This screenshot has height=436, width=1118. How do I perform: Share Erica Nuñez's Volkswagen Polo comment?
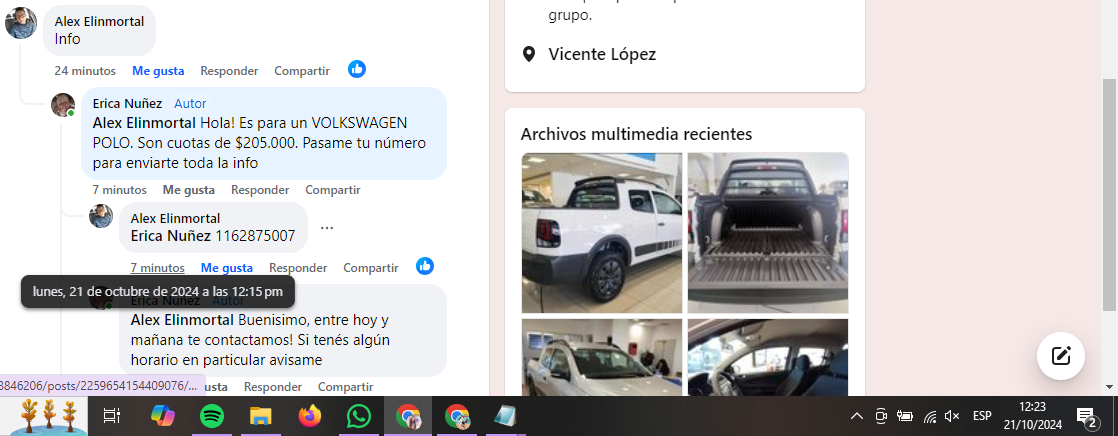pyautogui.click(x=333, y=190)
